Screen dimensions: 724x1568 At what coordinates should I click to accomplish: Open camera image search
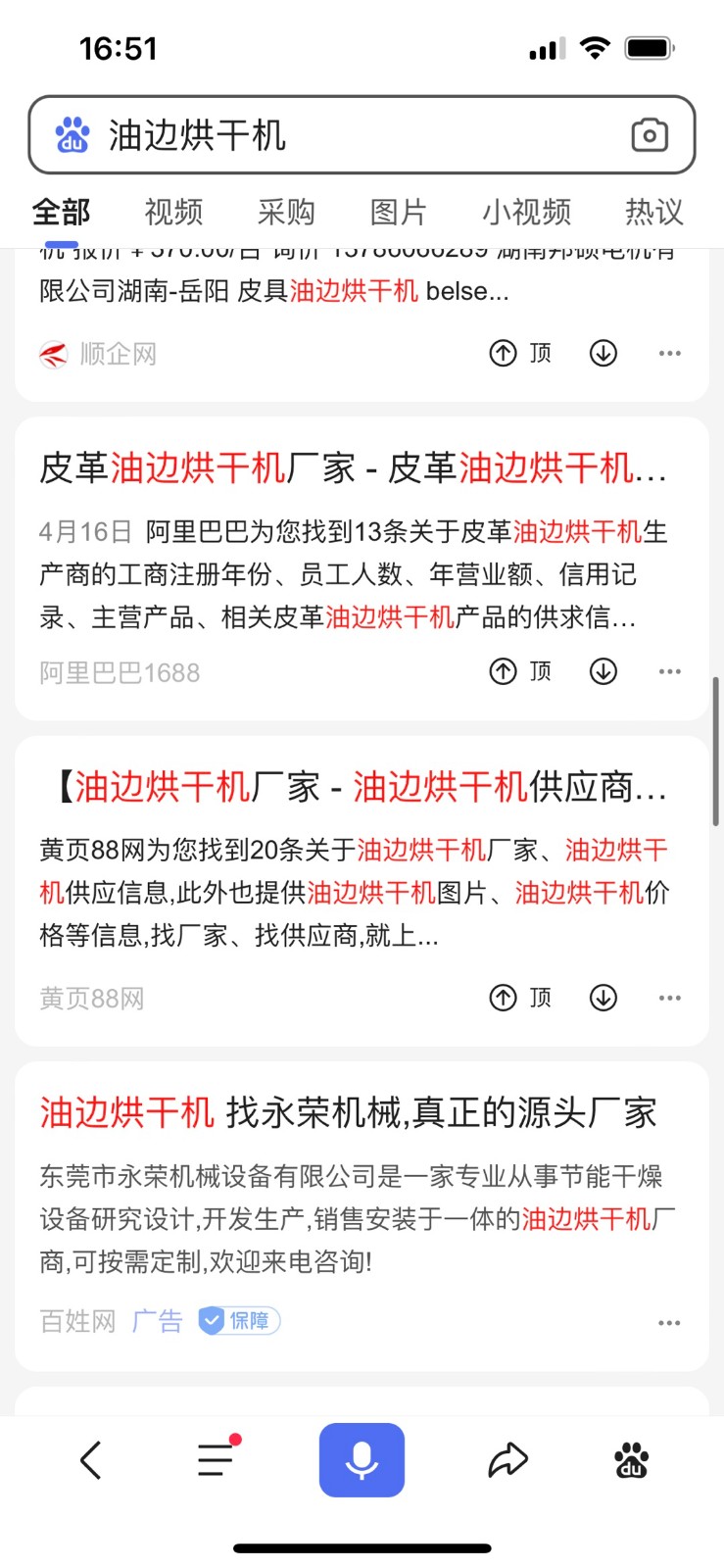coord(650,135)
